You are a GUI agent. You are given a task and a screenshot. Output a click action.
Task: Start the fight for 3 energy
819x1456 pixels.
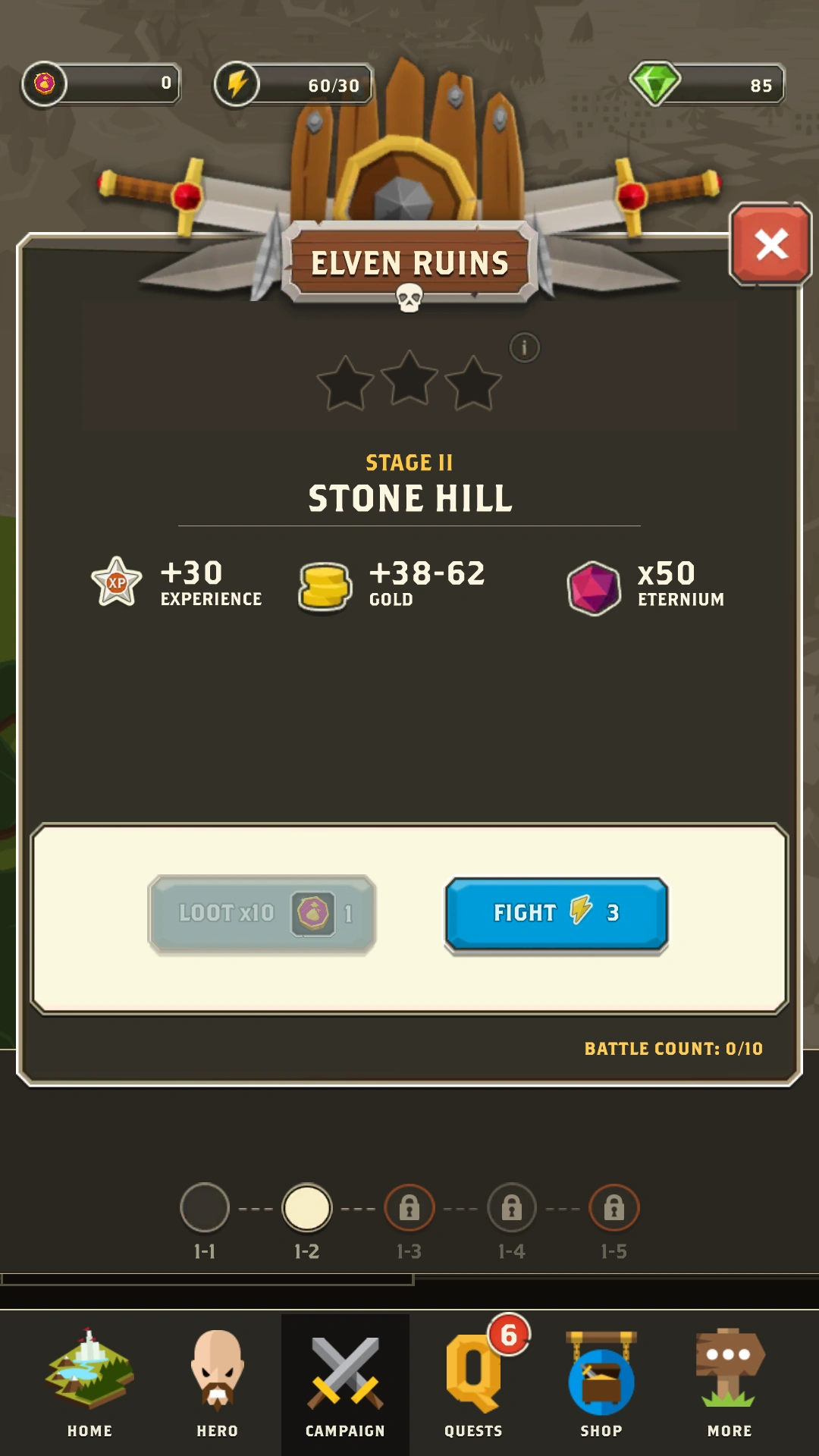pos(556,913)
